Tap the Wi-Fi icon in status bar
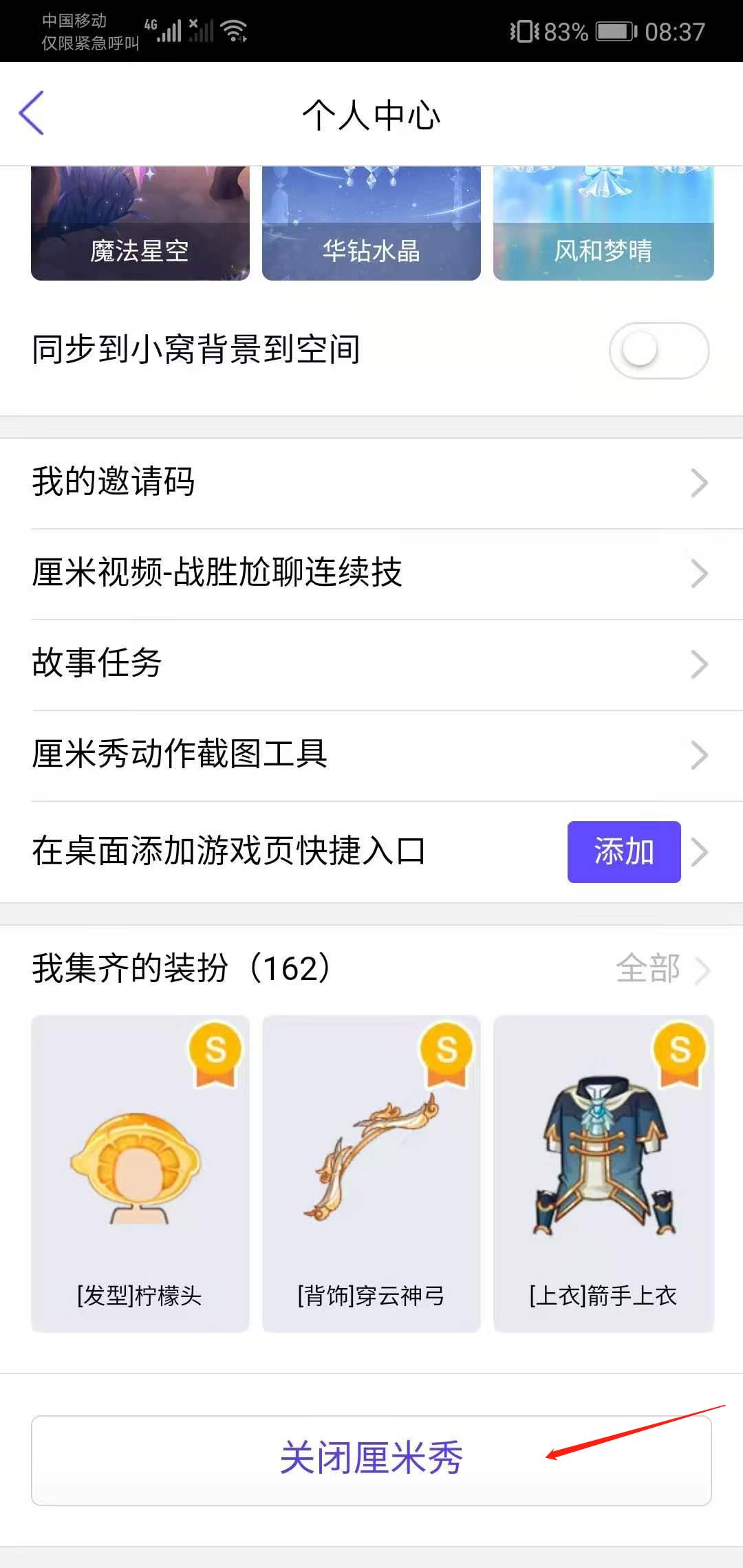The height and width of the screenshot is (1568, 743). point(234,30)
